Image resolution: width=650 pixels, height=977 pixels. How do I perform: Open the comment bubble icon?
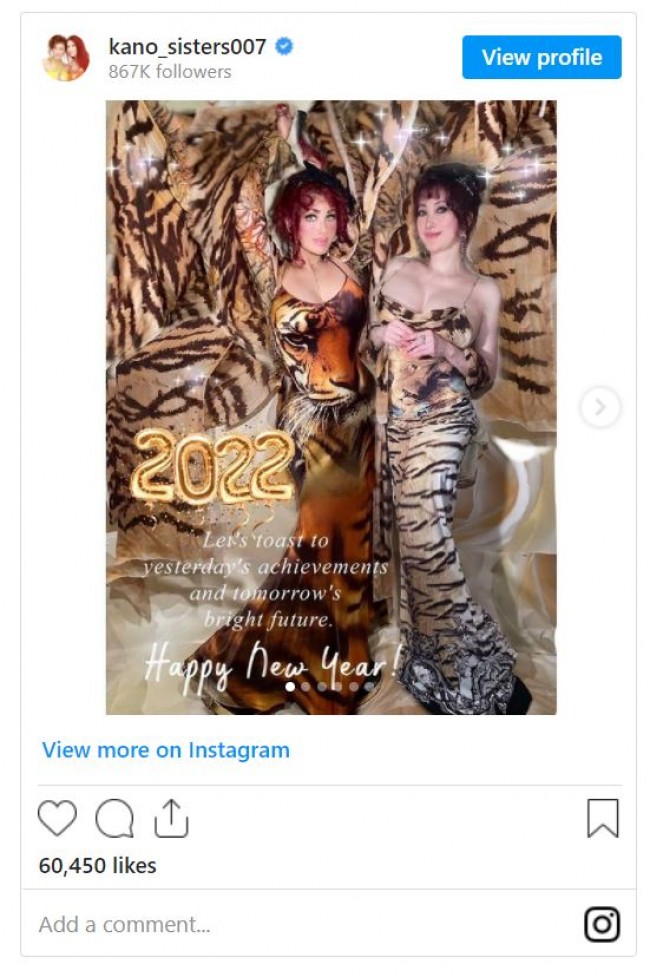(114, 818)
